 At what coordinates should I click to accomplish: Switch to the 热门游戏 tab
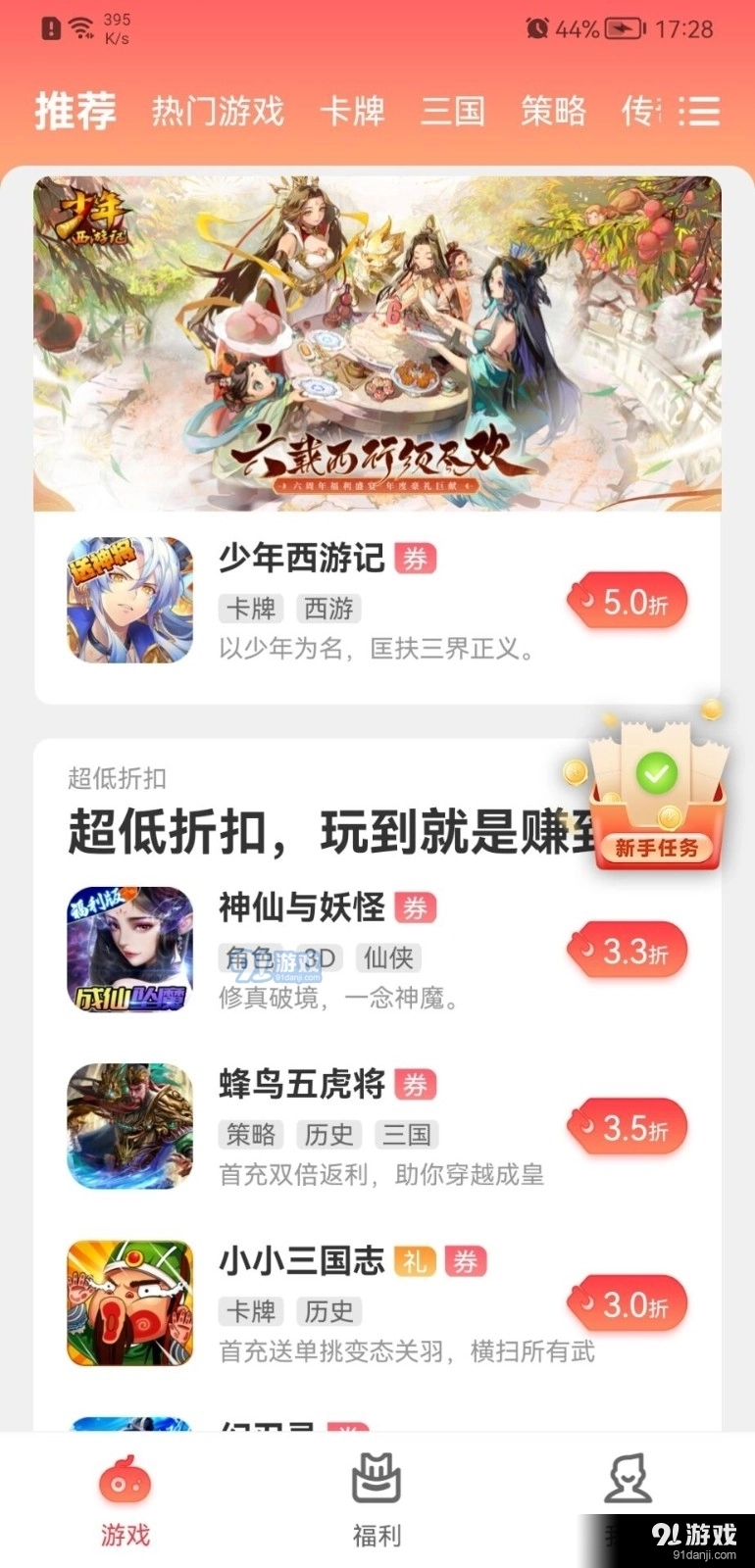(218, 111)
